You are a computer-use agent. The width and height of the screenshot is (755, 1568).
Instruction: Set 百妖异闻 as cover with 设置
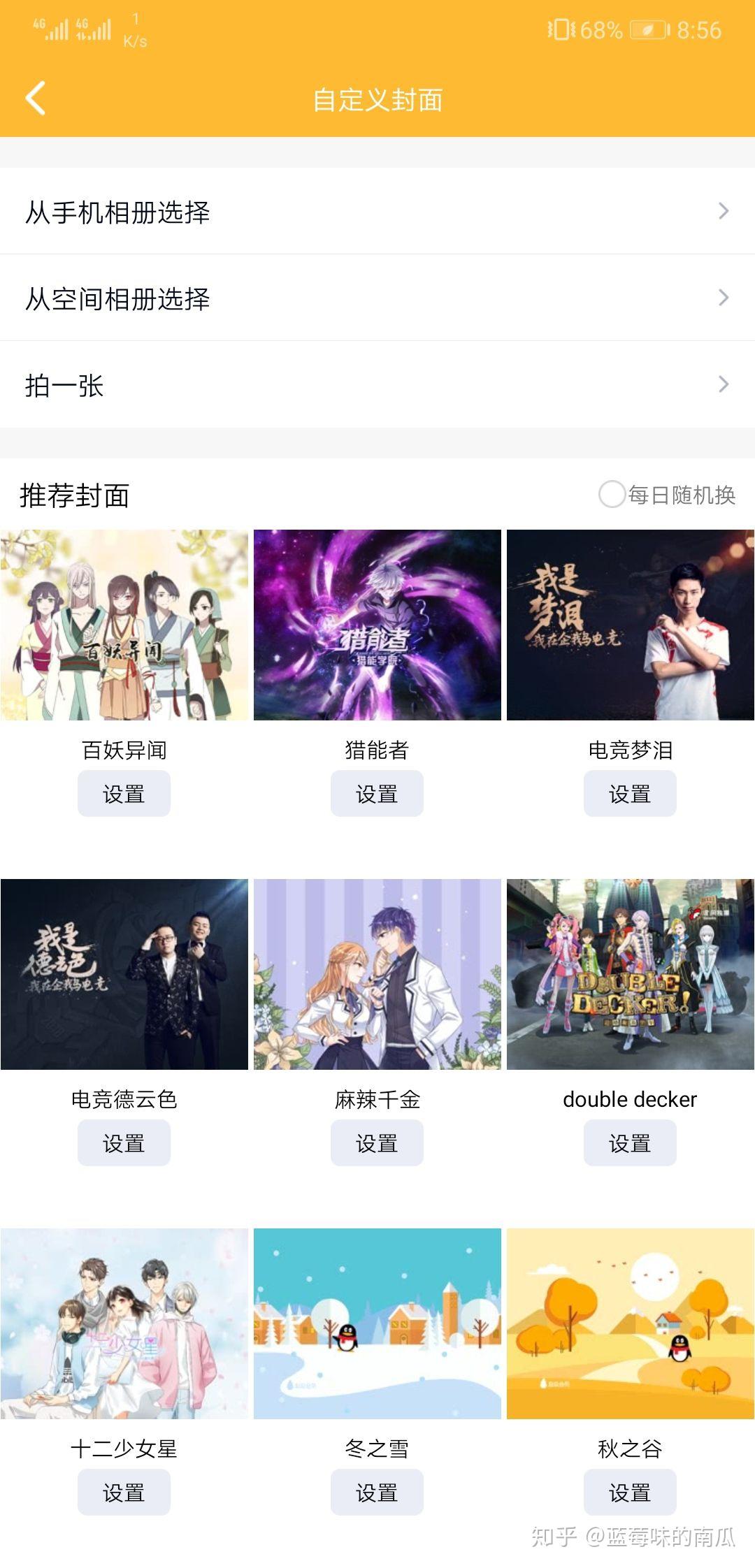tap(124, 794)
